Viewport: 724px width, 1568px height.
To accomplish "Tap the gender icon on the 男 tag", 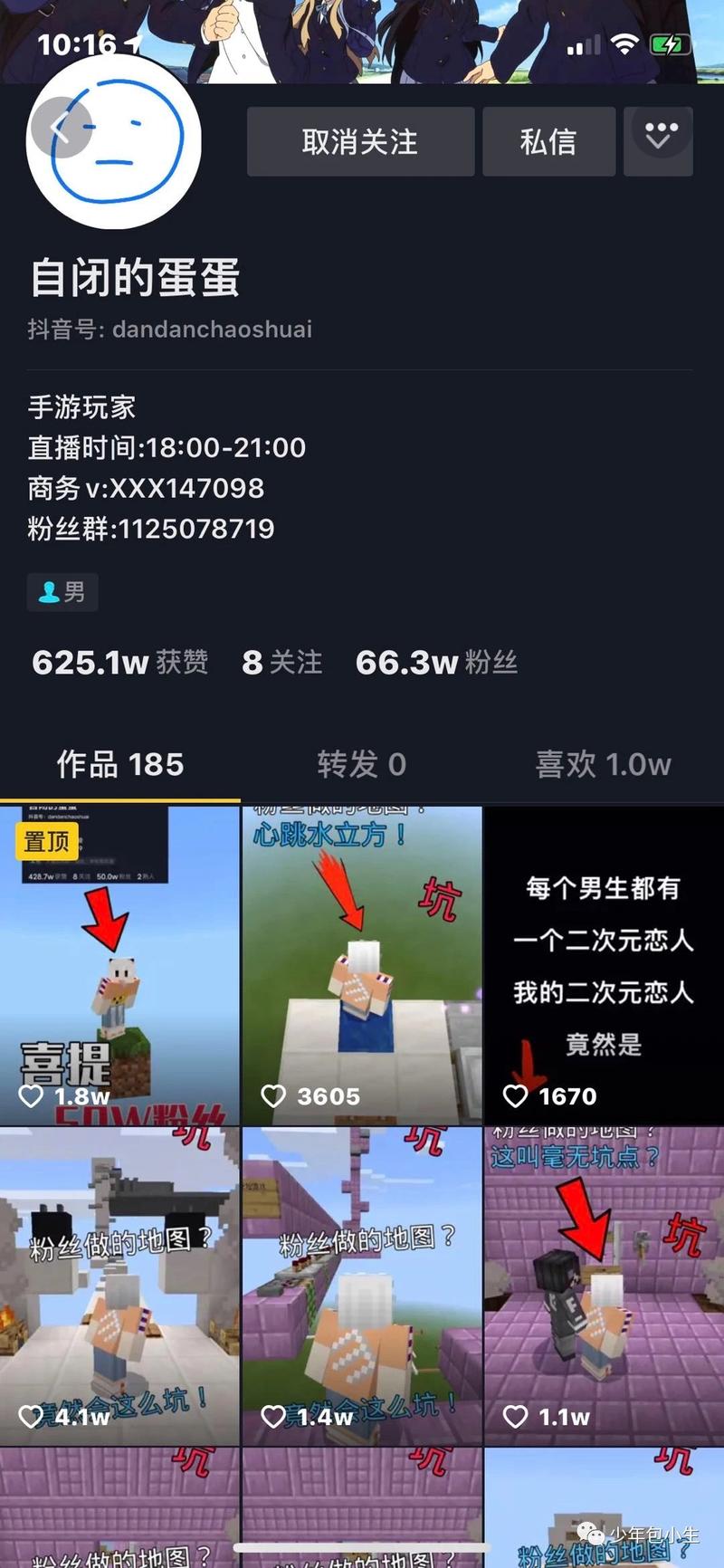I will pyautogui.click(x=50, y=592).
